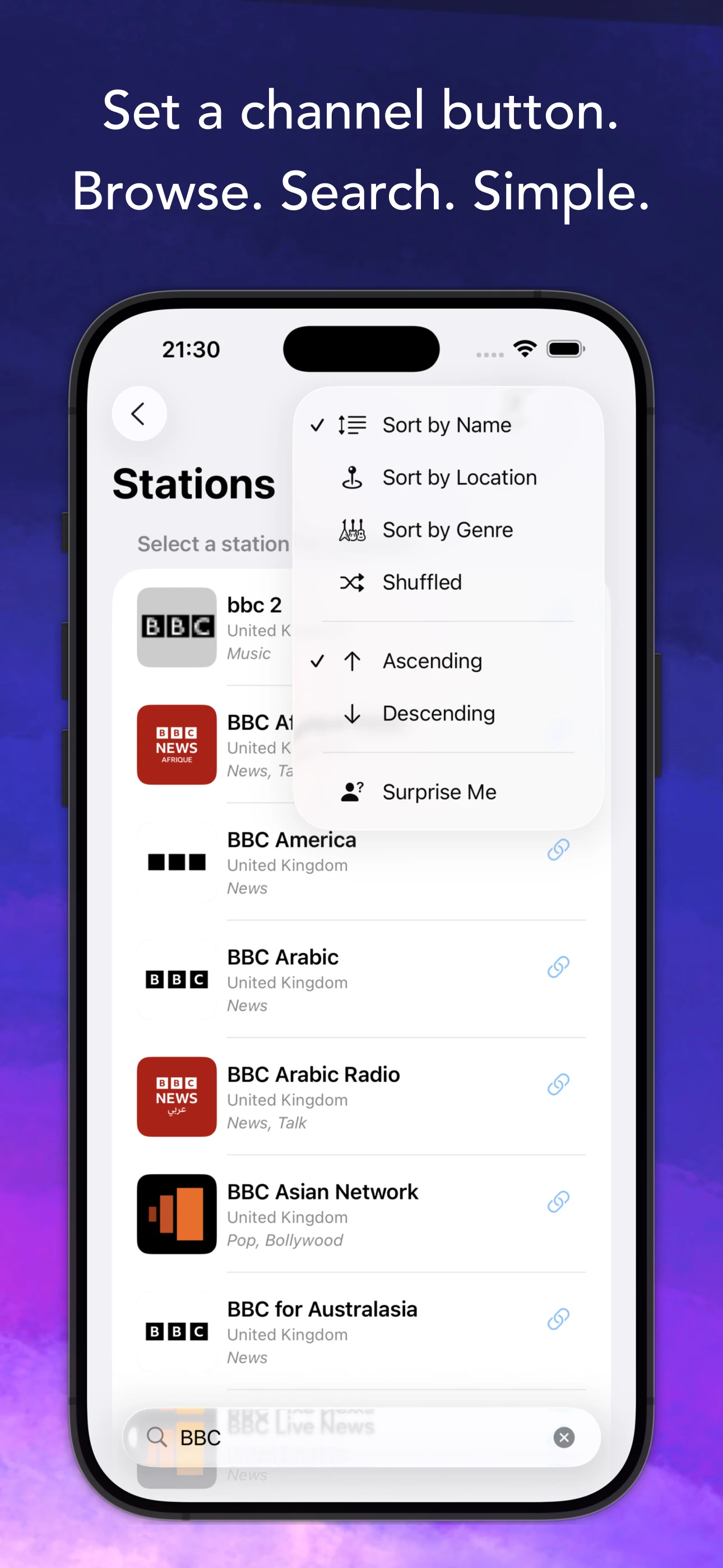Open the sort menu entry Sort by Genre
723x1568 pixels.
(447, 530)
